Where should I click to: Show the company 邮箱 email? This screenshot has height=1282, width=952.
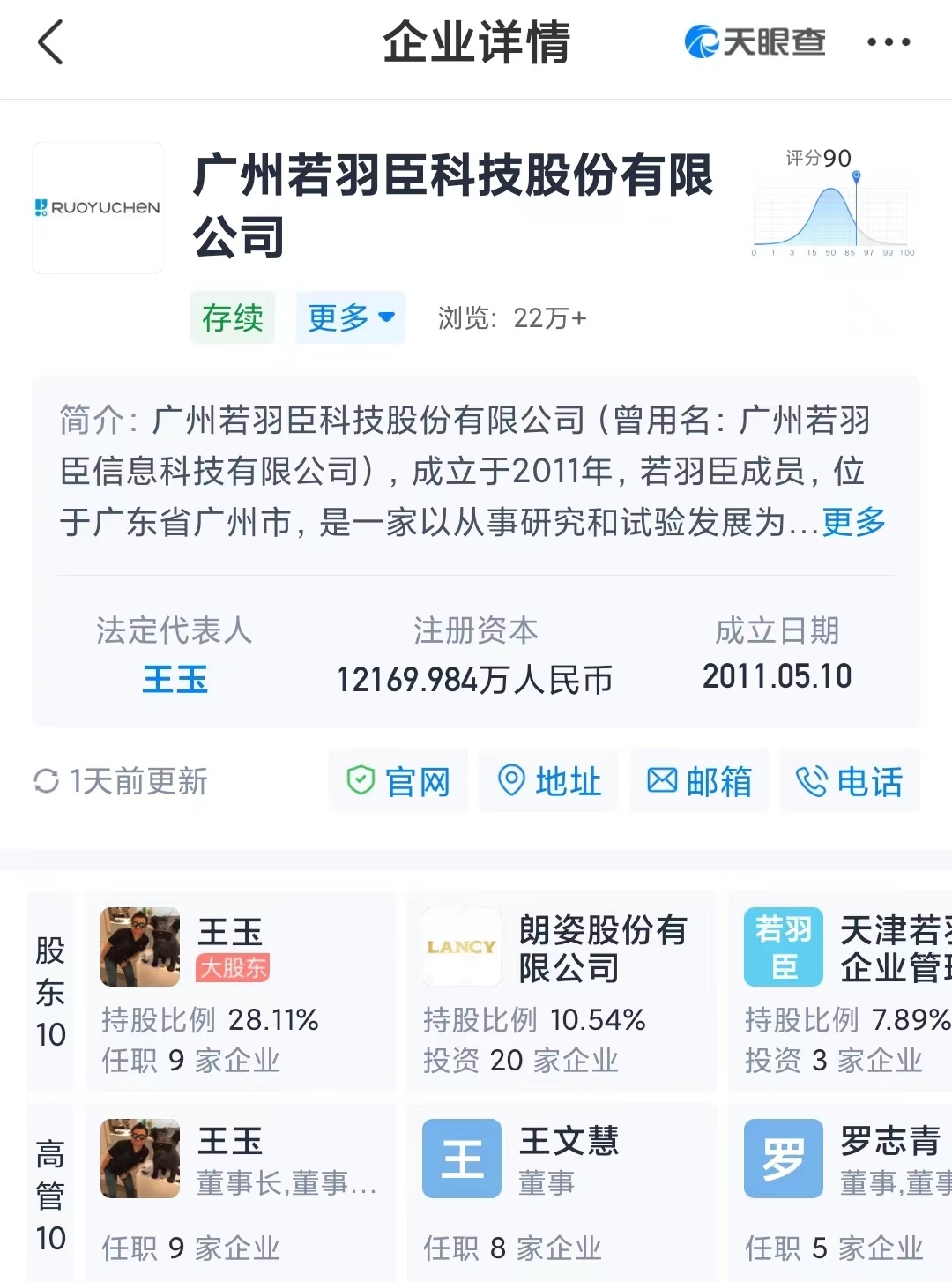coord(699,781)
